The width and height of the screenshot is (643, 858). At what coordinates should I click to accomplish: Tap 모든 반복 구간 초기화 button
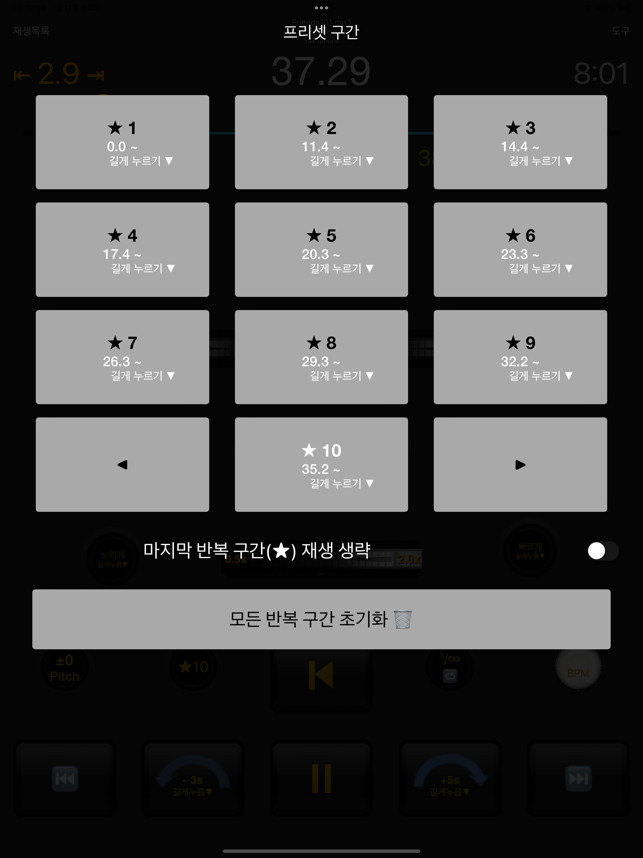(321, 619)
